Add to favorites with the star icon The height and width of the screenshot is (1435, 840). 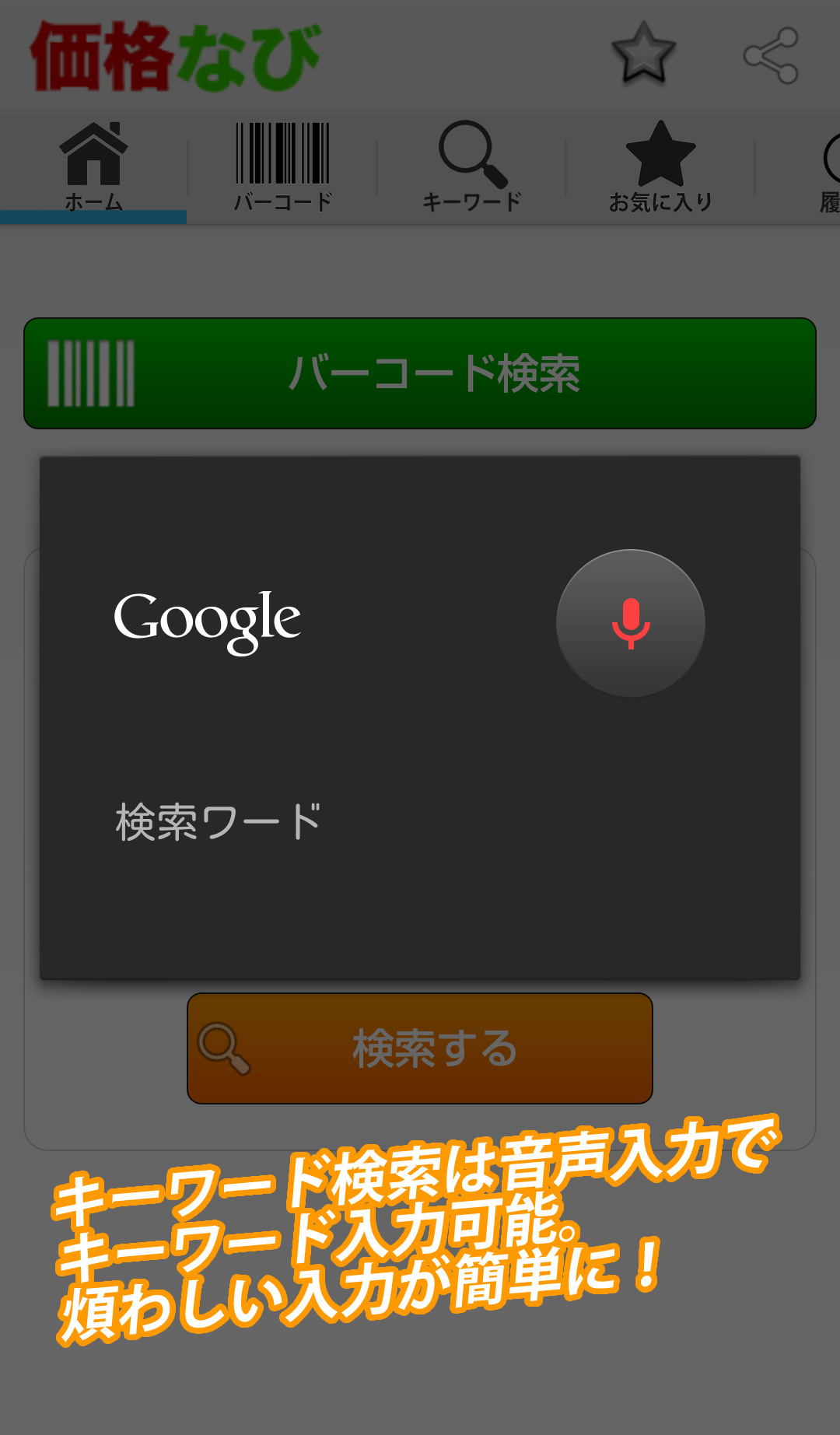tap(643, 53)
